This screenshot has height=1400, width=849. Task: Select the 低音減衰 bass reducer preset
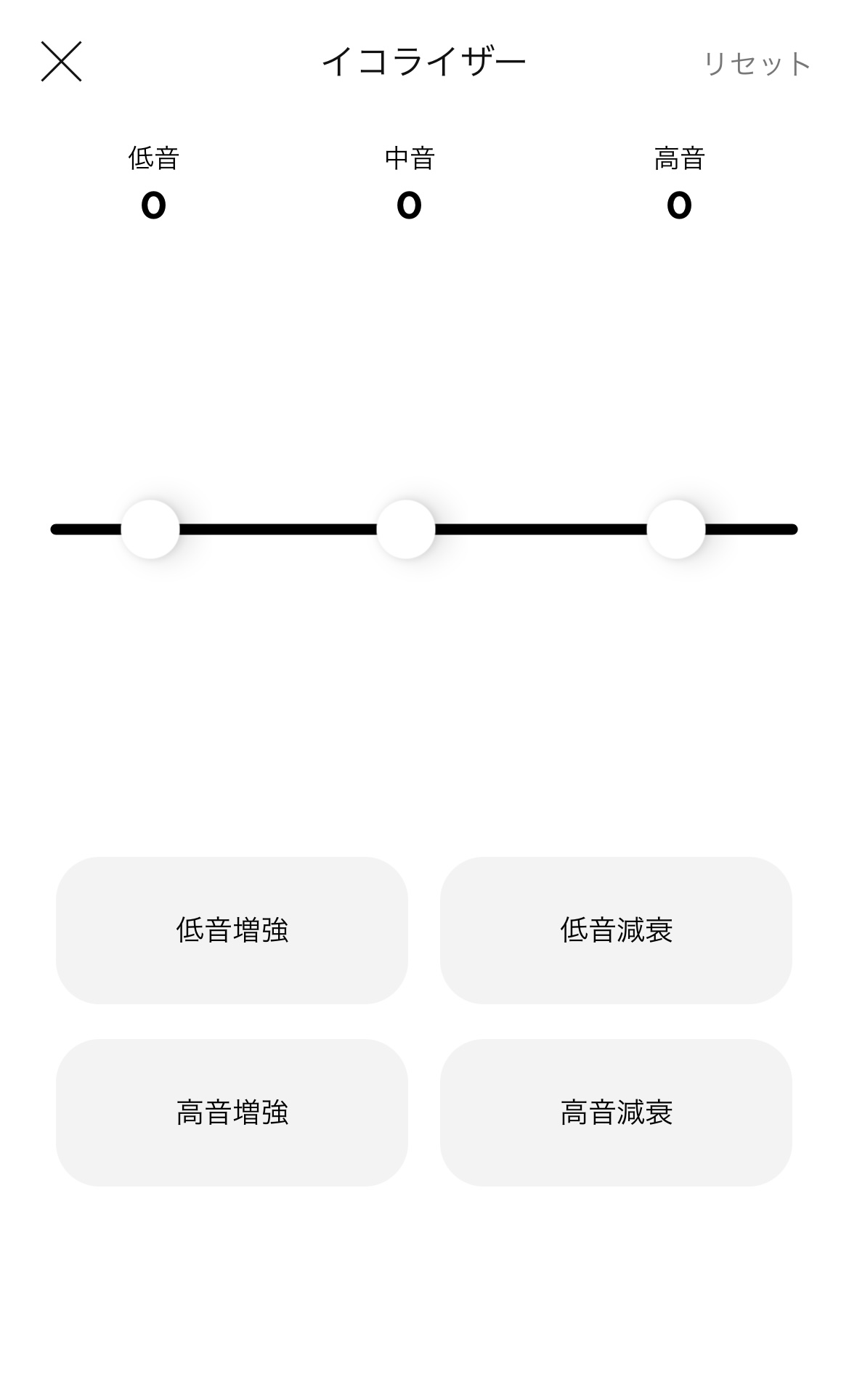616,930
